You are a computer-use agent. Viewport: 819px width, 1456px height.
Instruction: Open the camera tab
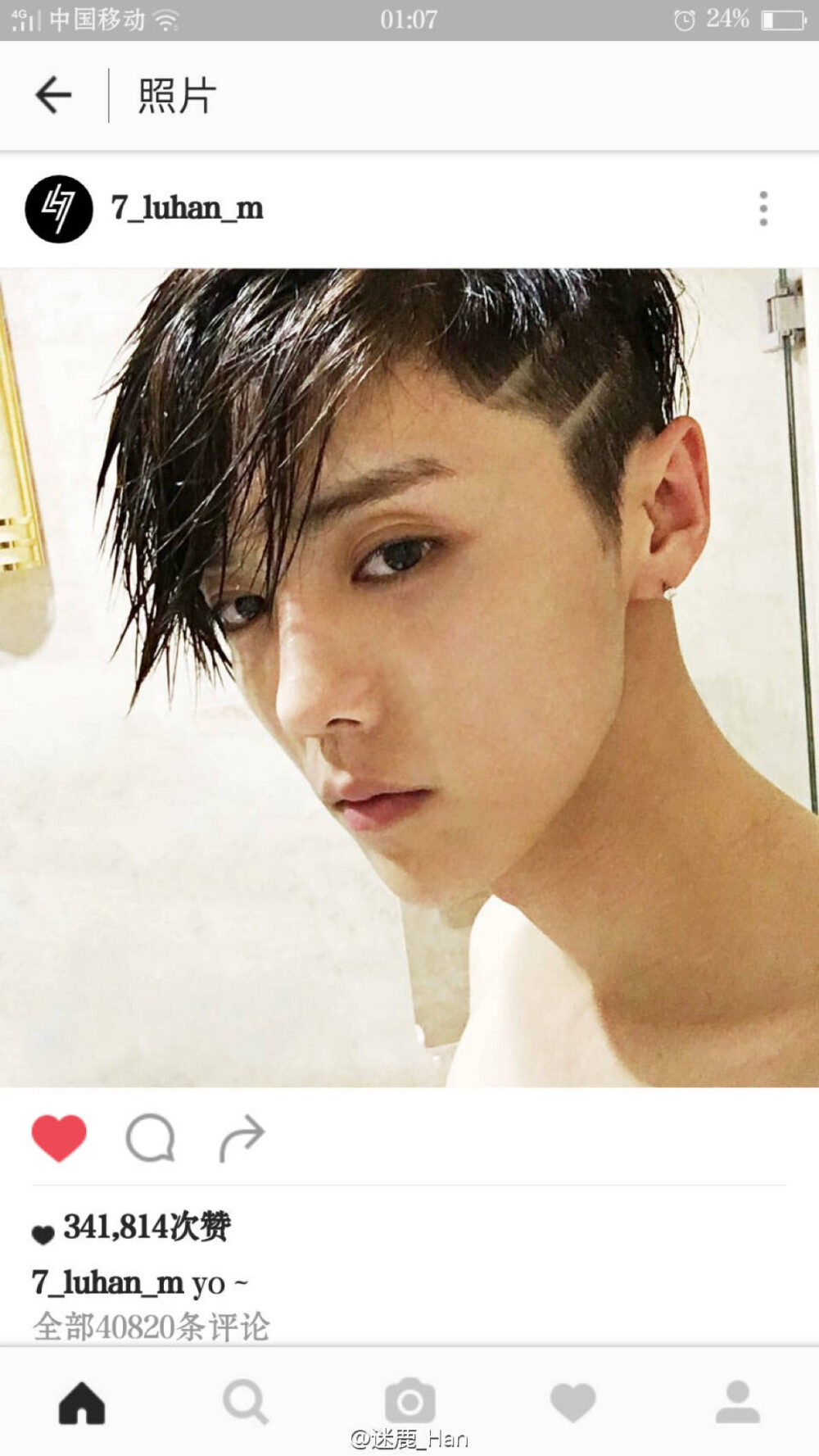tap(409, 1401)
